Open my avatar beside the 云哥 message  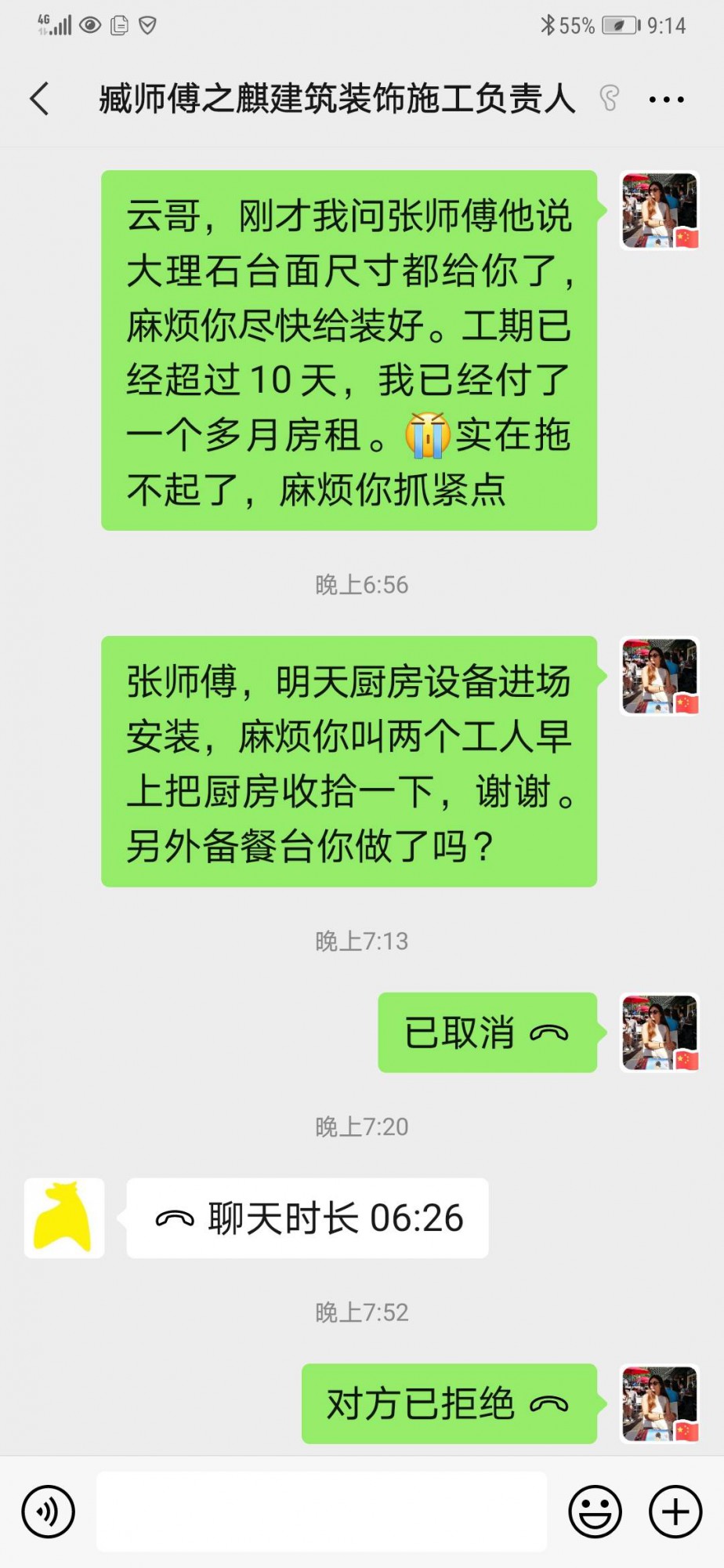[x=659, y=211]
